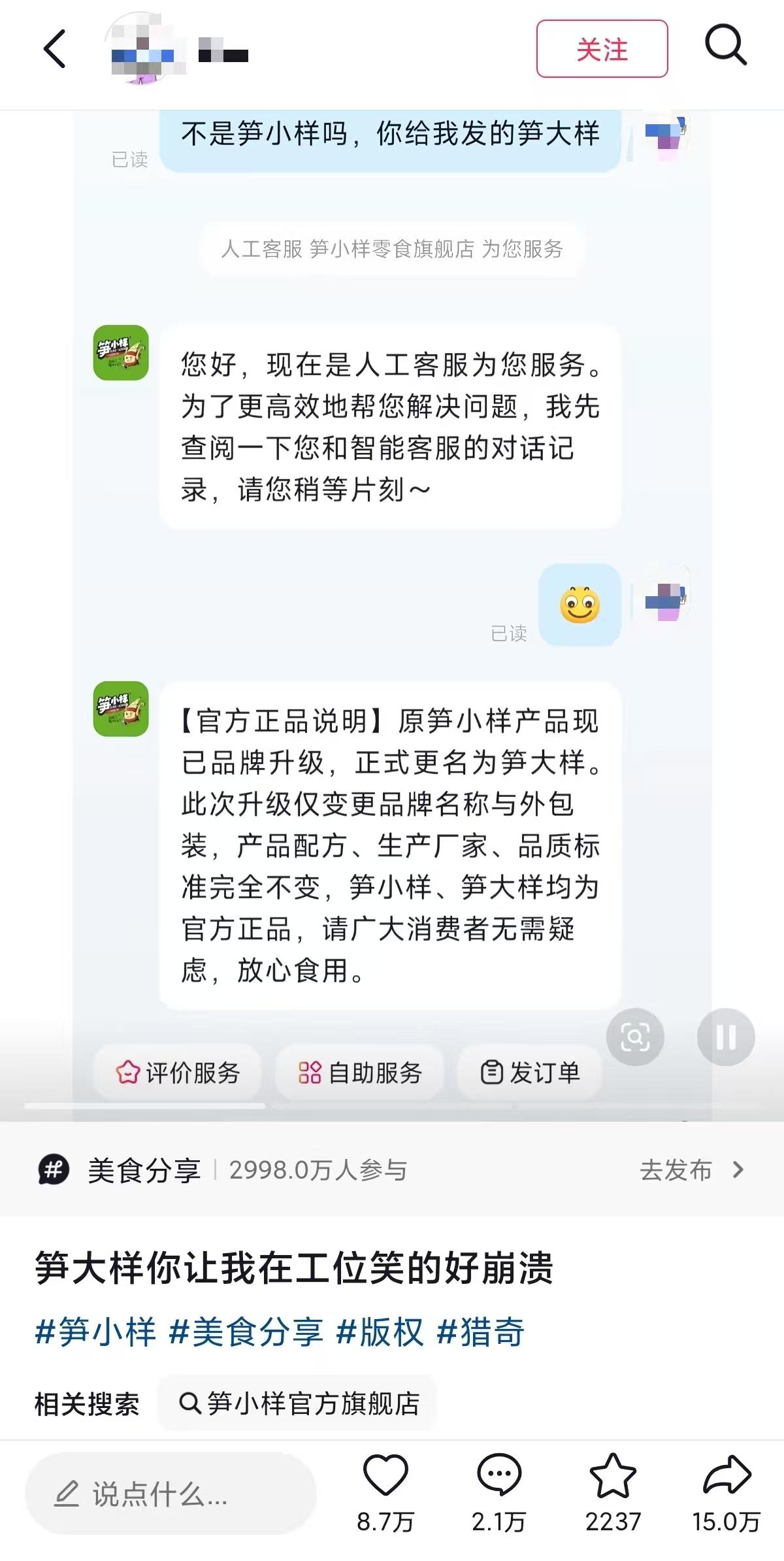784x1561 pixels.
Task: Go back using the top-left arrow
Action: pyautogui.click(x=55, y=49)
